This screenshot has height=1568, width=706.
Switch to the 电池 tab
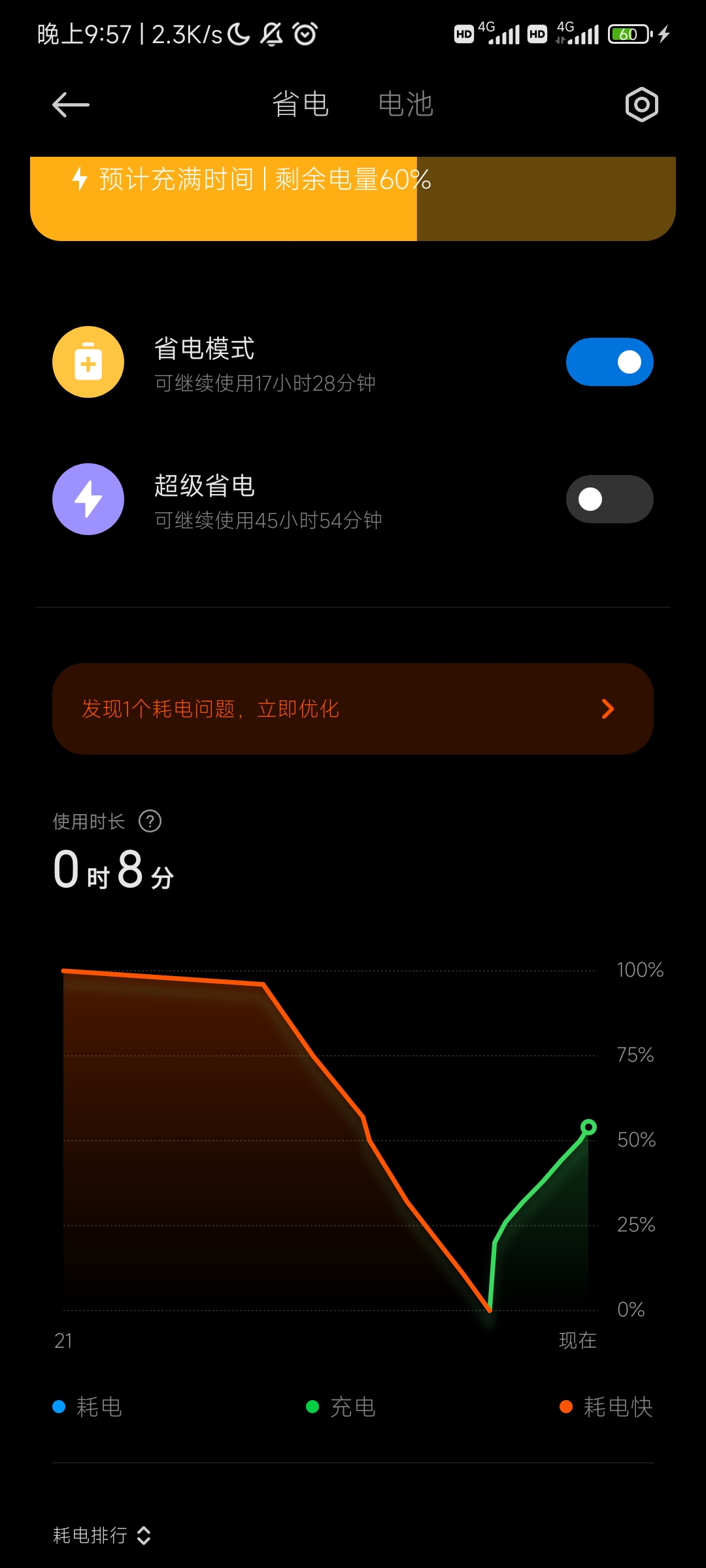point(405,105)
